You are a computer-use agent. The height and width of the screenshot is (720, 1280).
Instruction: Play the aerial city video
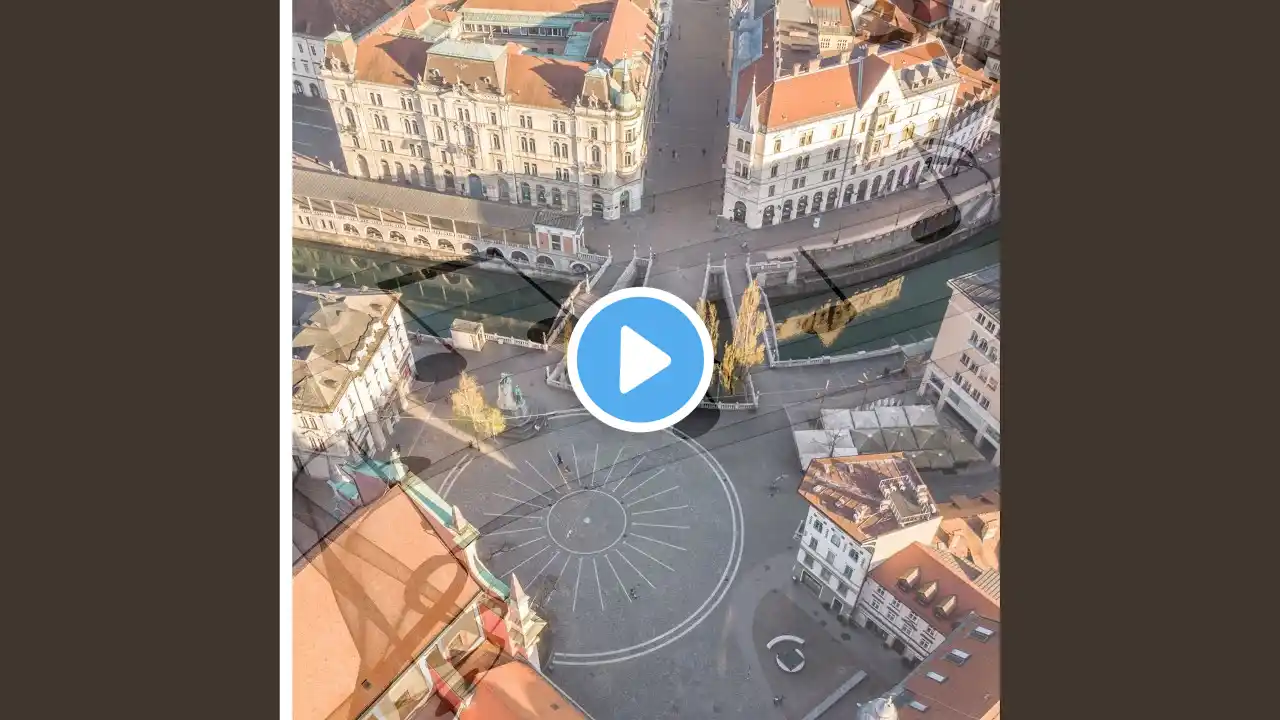[x=640, y=360]
